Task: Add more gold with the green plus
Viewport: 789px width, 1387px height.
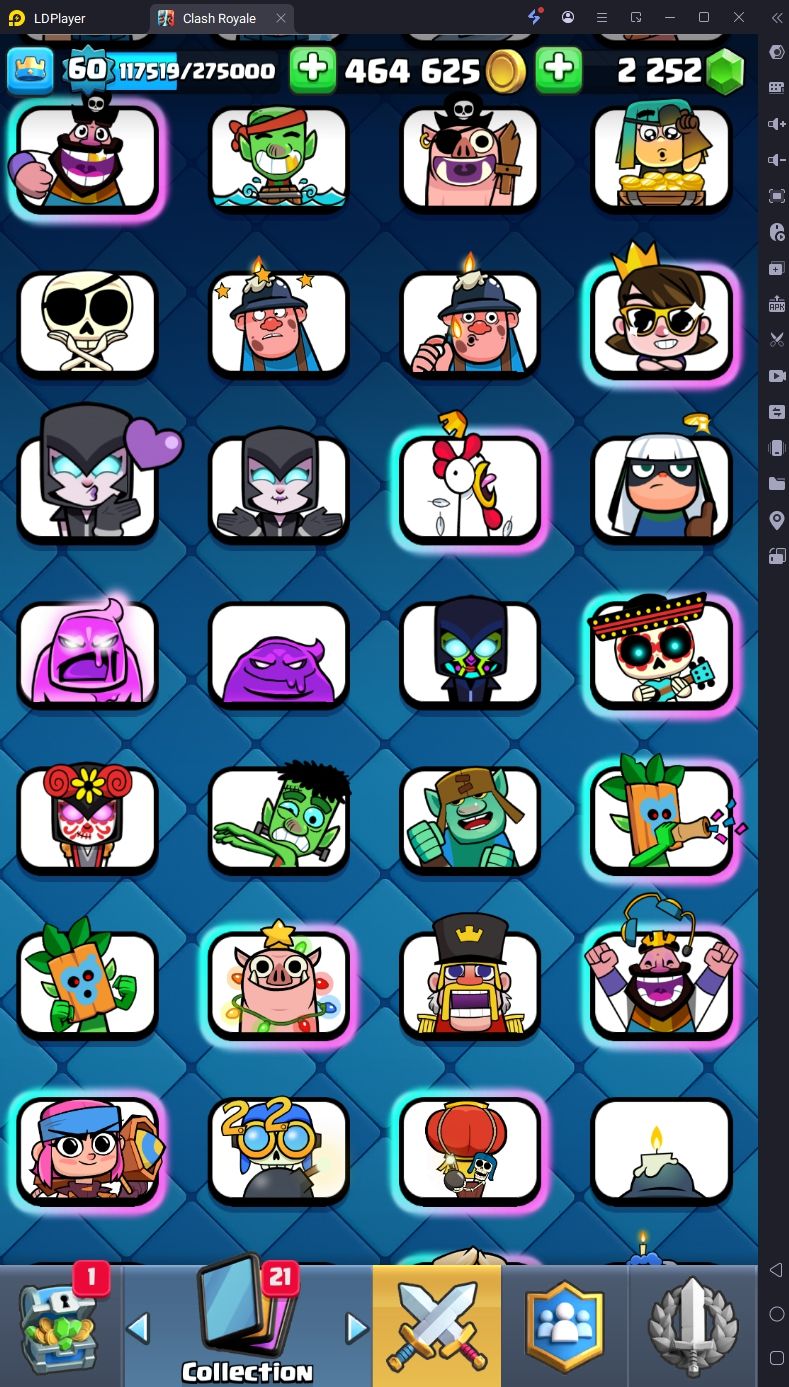Action: pos(312,70)
